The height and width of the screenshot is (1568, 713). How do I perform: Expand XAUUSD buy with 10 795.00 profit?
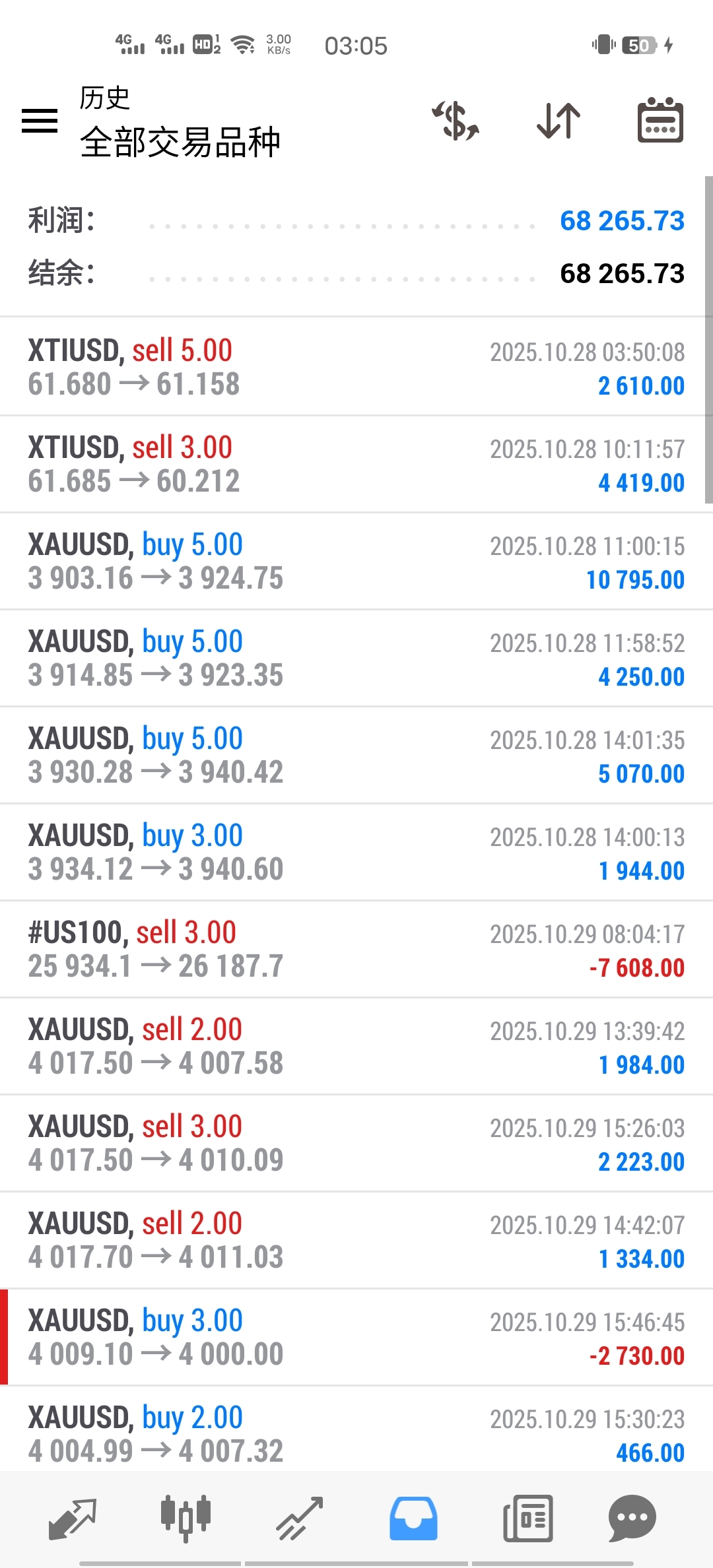click(x=356, y=561)
